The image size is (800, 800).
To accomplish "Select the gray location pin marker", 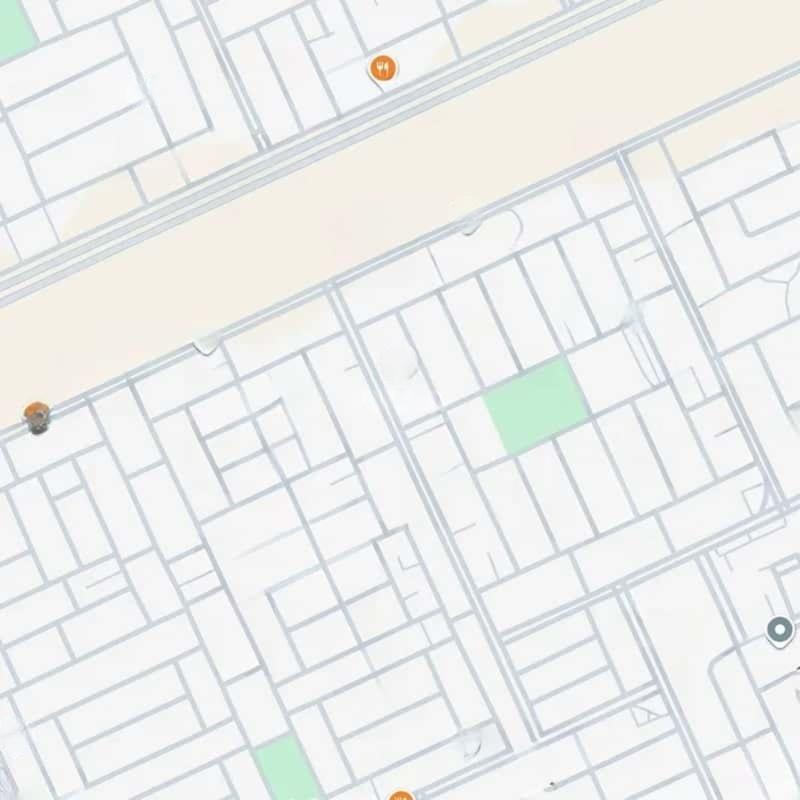I will (779, 630).
